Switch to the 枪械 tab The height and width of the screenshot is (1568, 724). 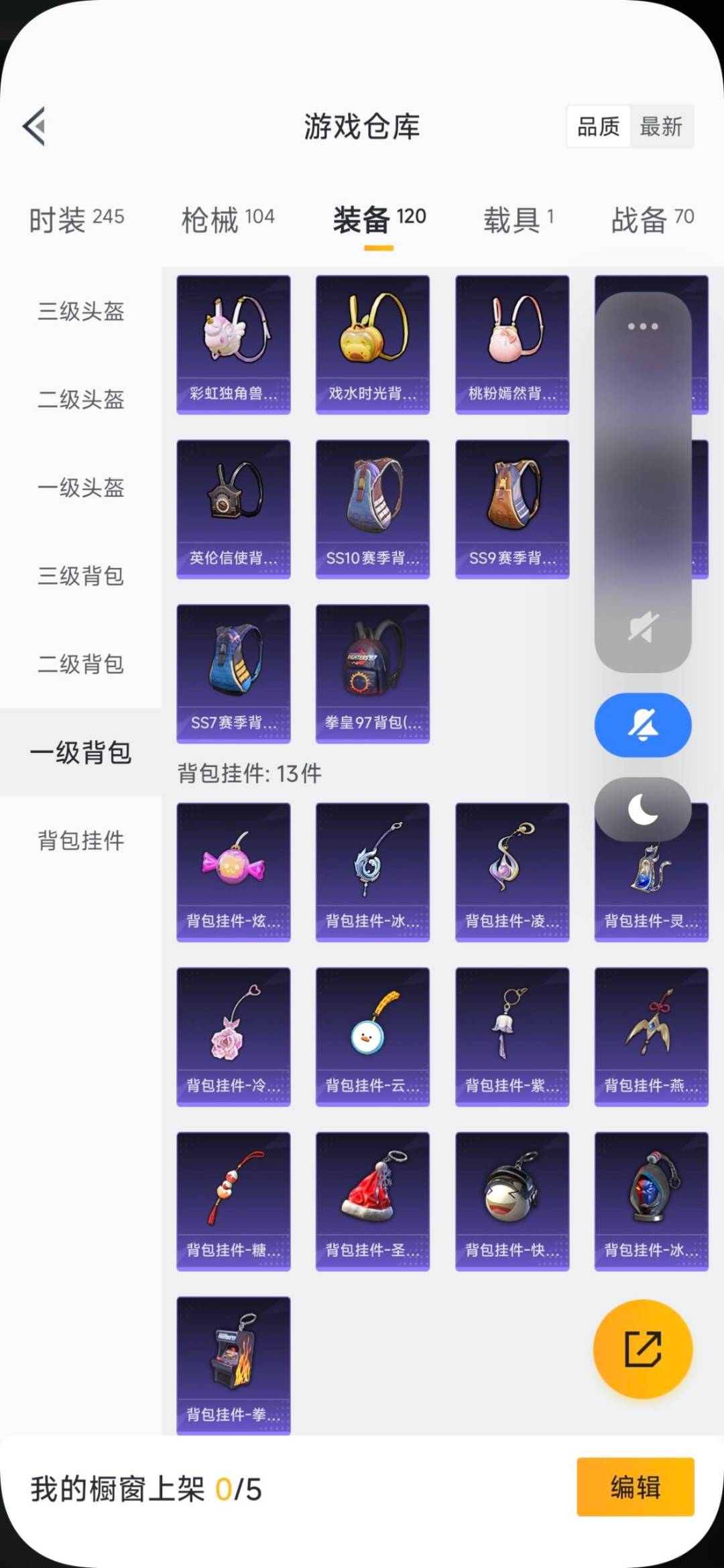225,218
